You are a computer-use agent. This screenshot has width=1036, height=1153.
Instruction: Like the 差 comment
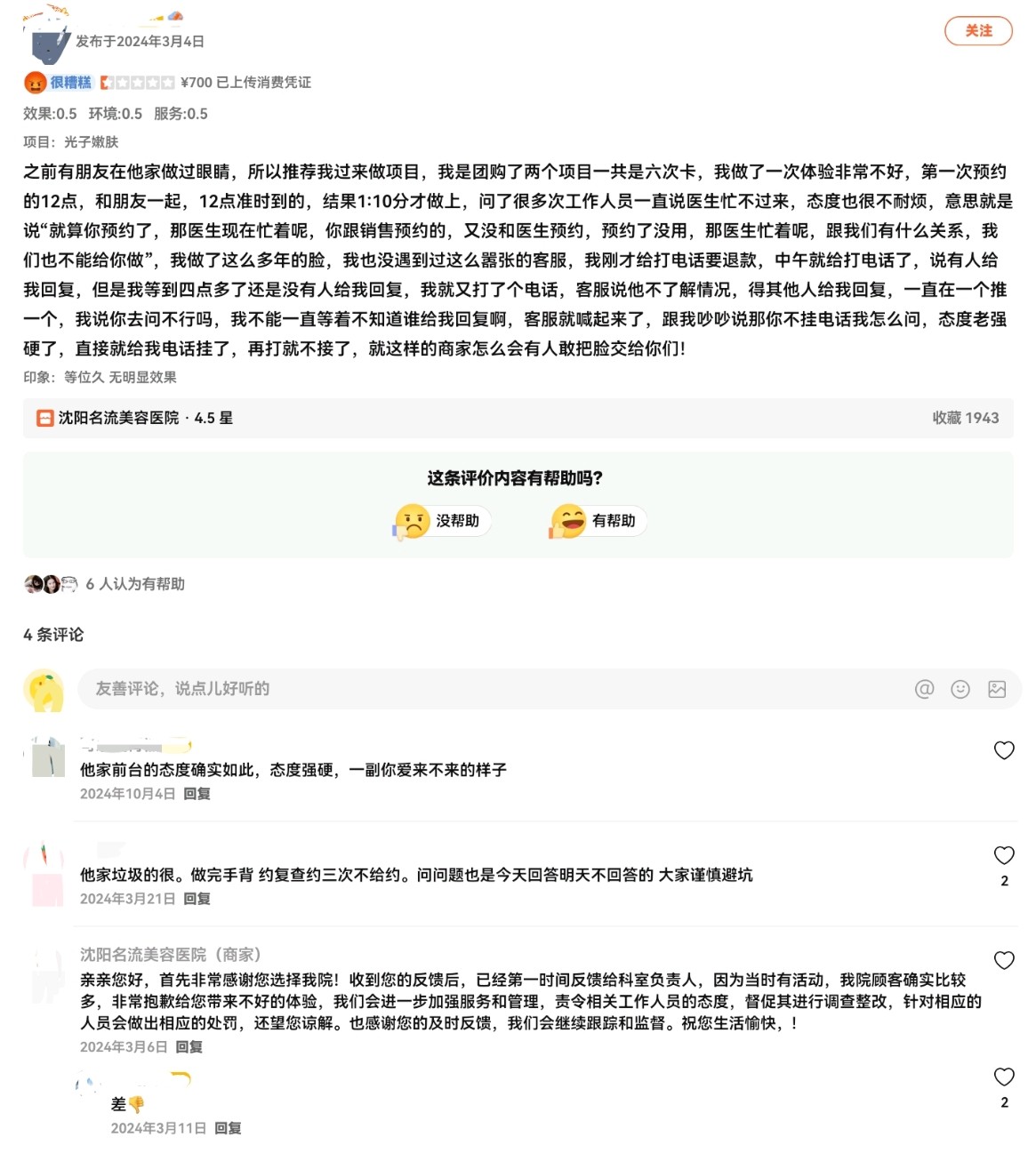pos(1004,1077)
